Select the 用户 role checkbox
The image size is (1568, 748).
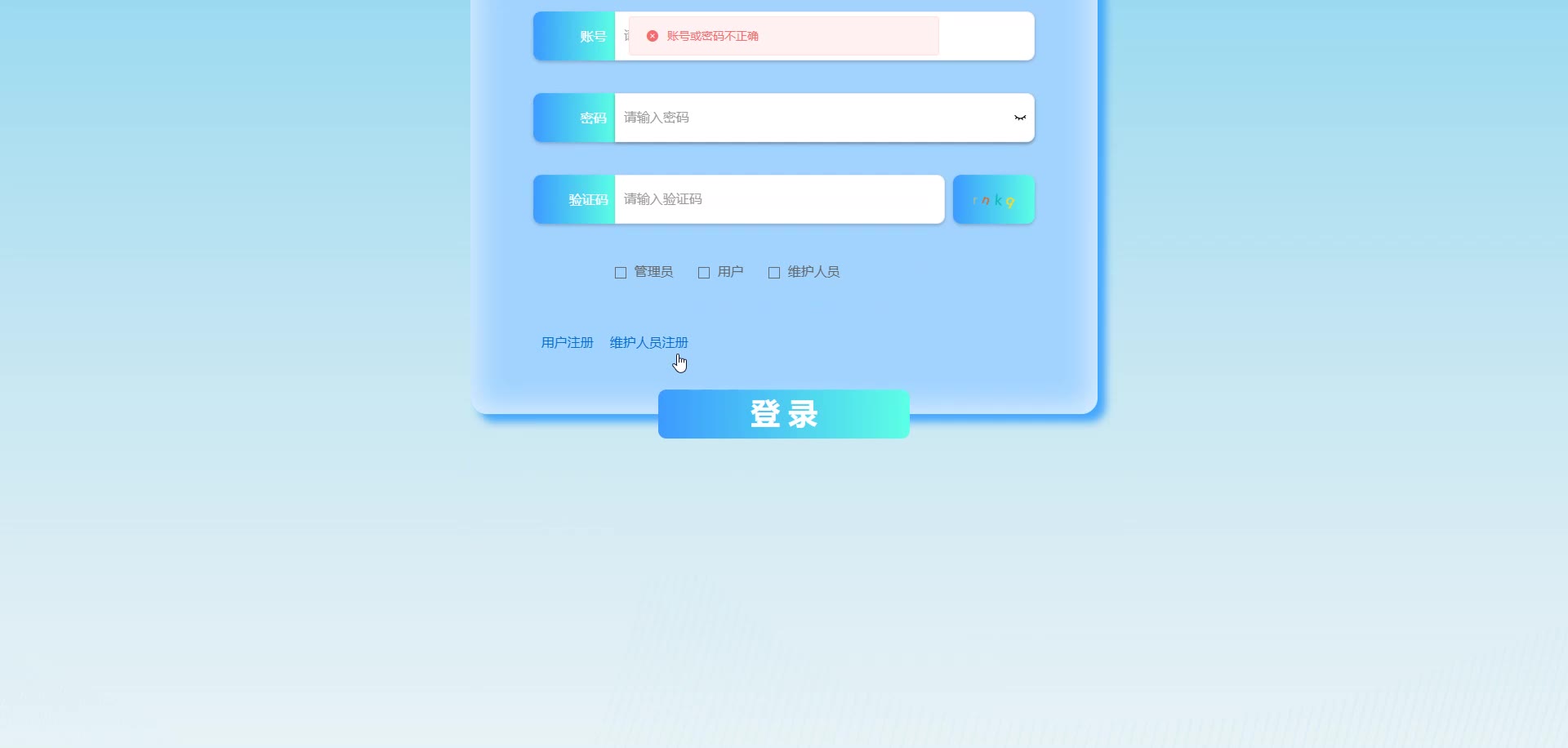[704, 273]
